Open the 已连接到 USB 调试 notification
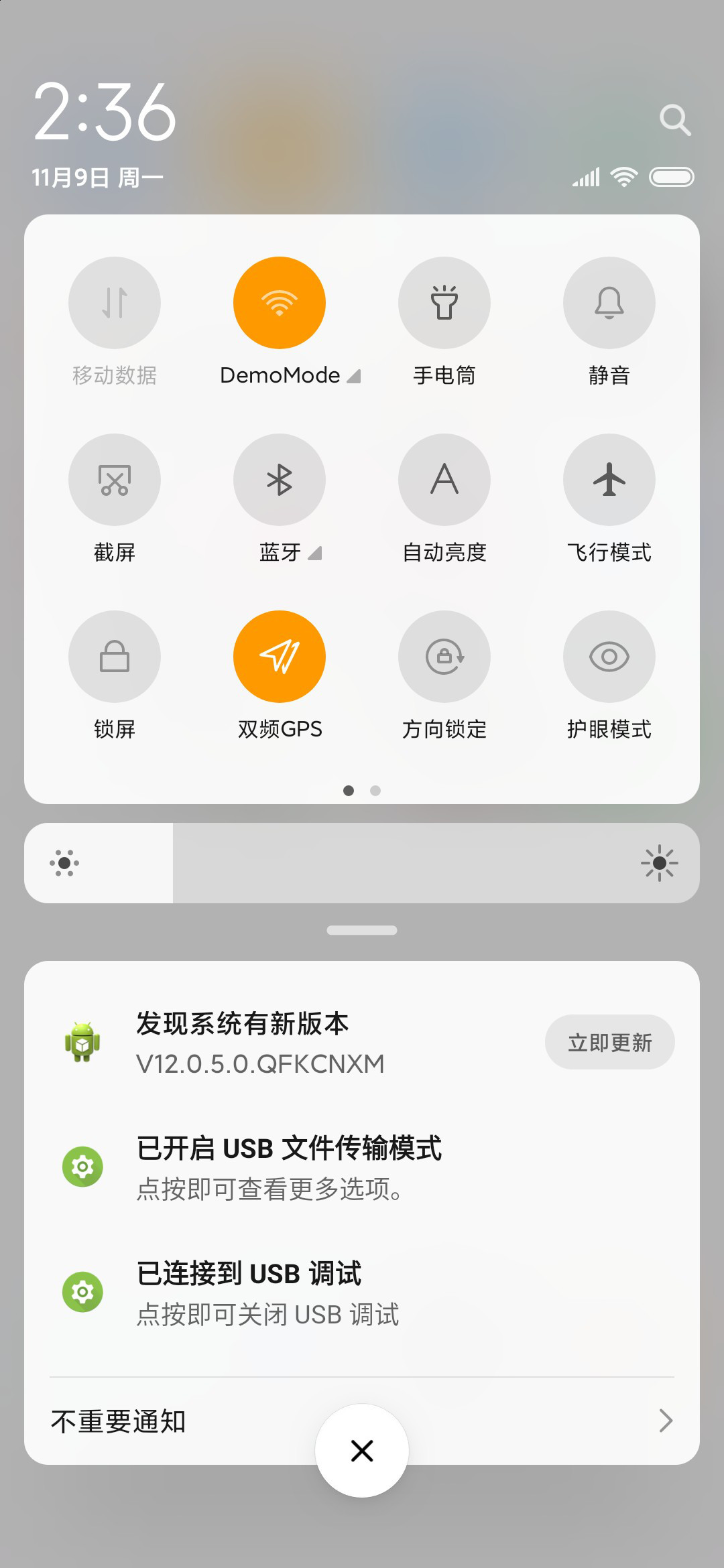Image resolution: width=724 pixels, height=1568 pixels. coord(362,1293)
